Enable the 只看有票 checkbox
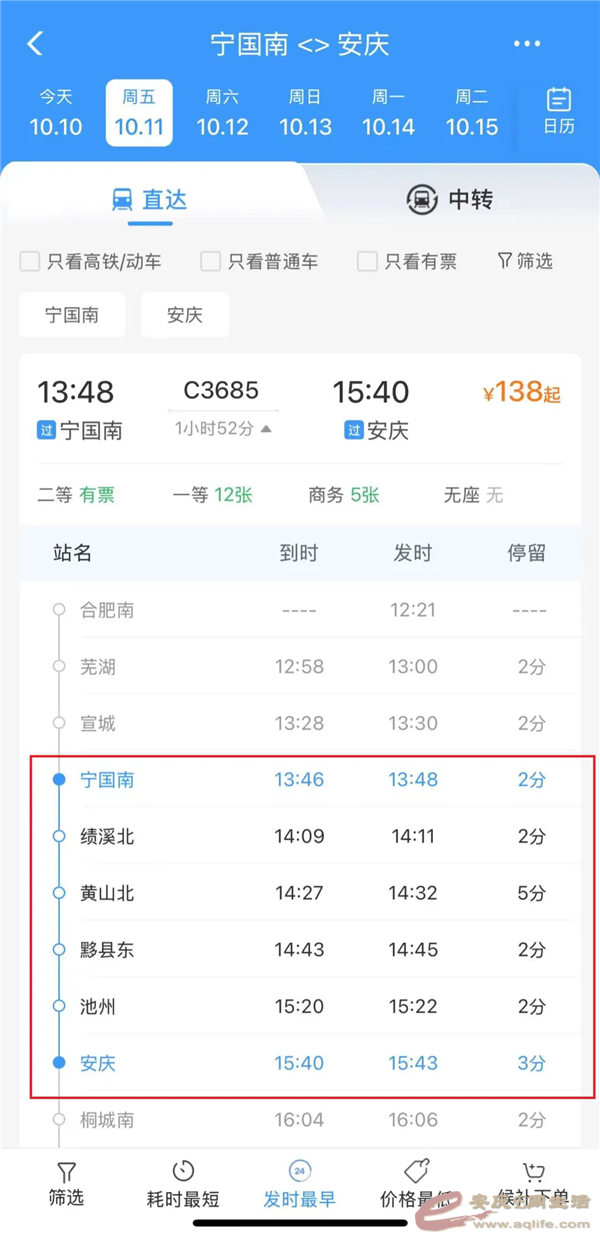Viewport: 600px width, 1237px height. [368, 262]
